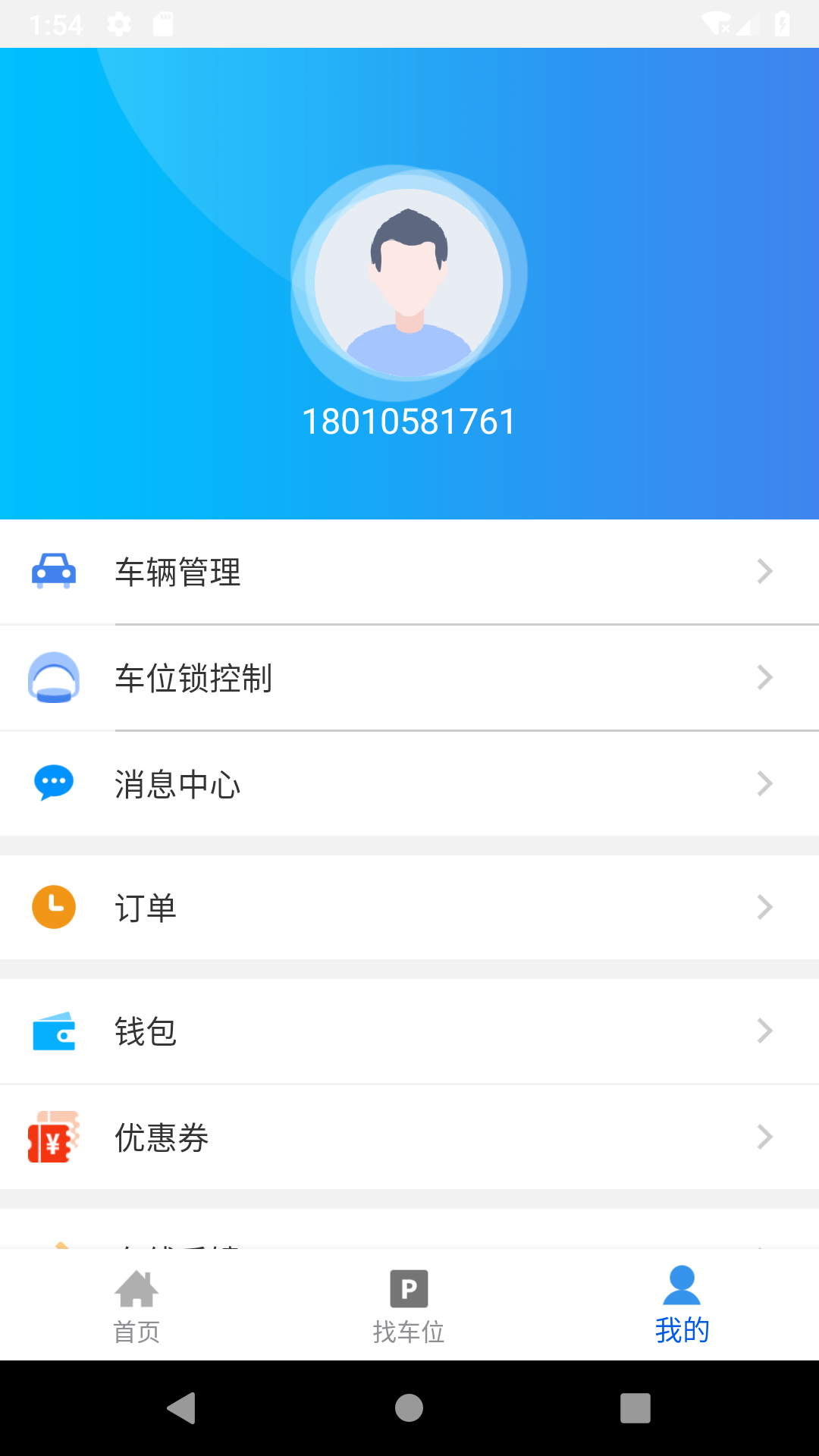Switch to the 找车位 tab

coord(409,1306)
